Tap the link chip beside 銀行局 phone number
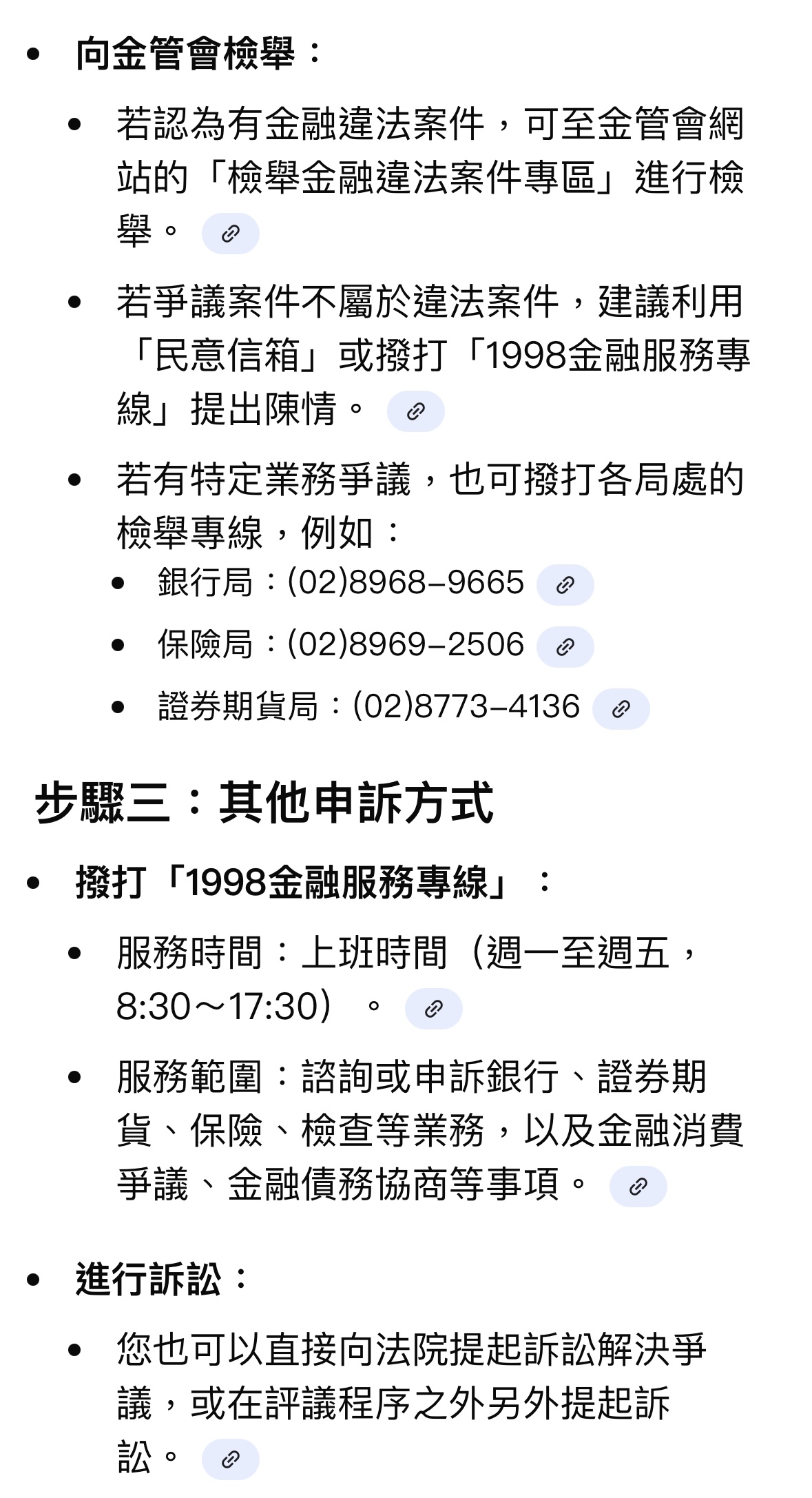812x1498 pixels. pyautogui.click(x=565, y=585)
